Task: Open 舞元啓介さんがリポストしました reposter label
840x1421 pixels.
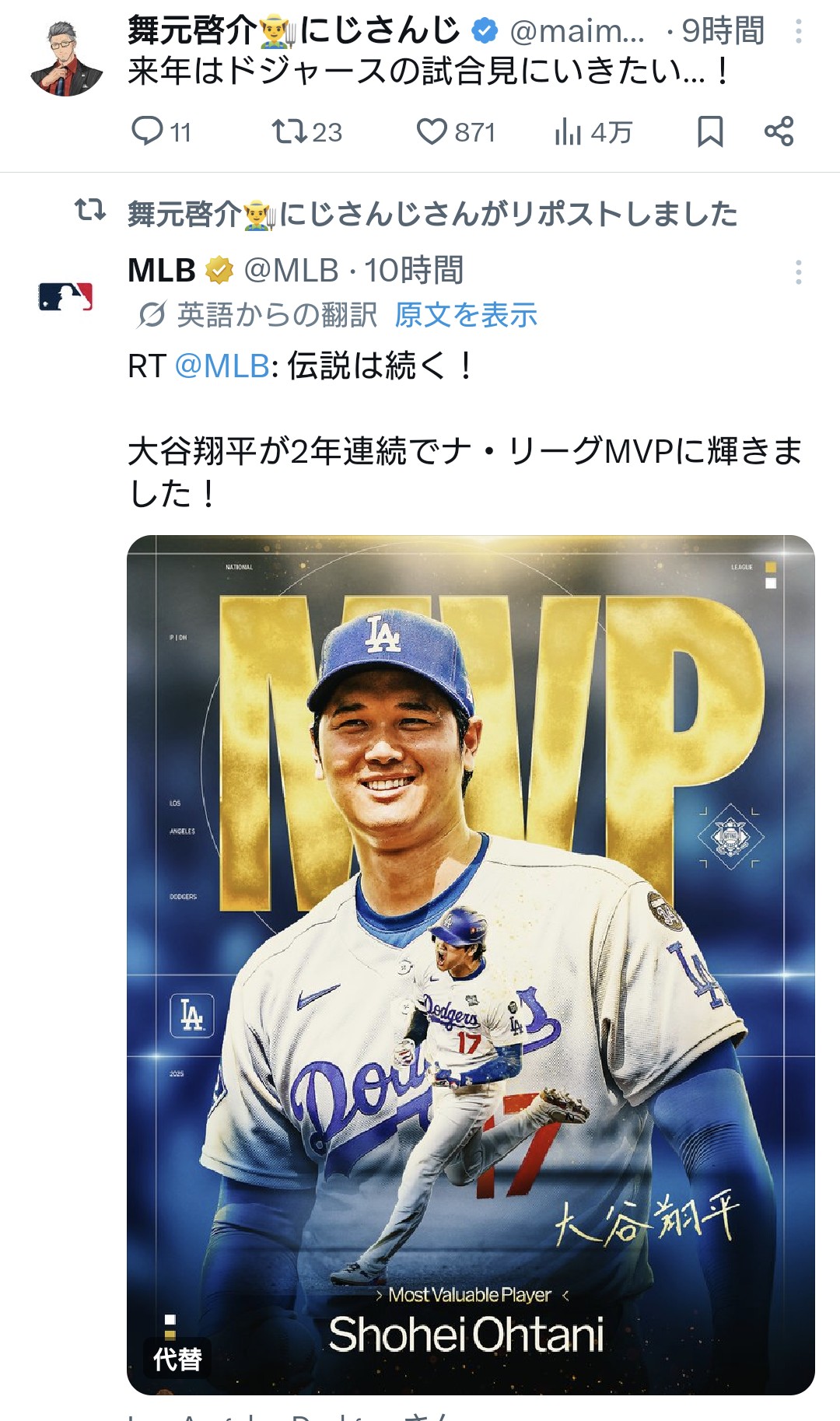Action: [x=432, y=214]
